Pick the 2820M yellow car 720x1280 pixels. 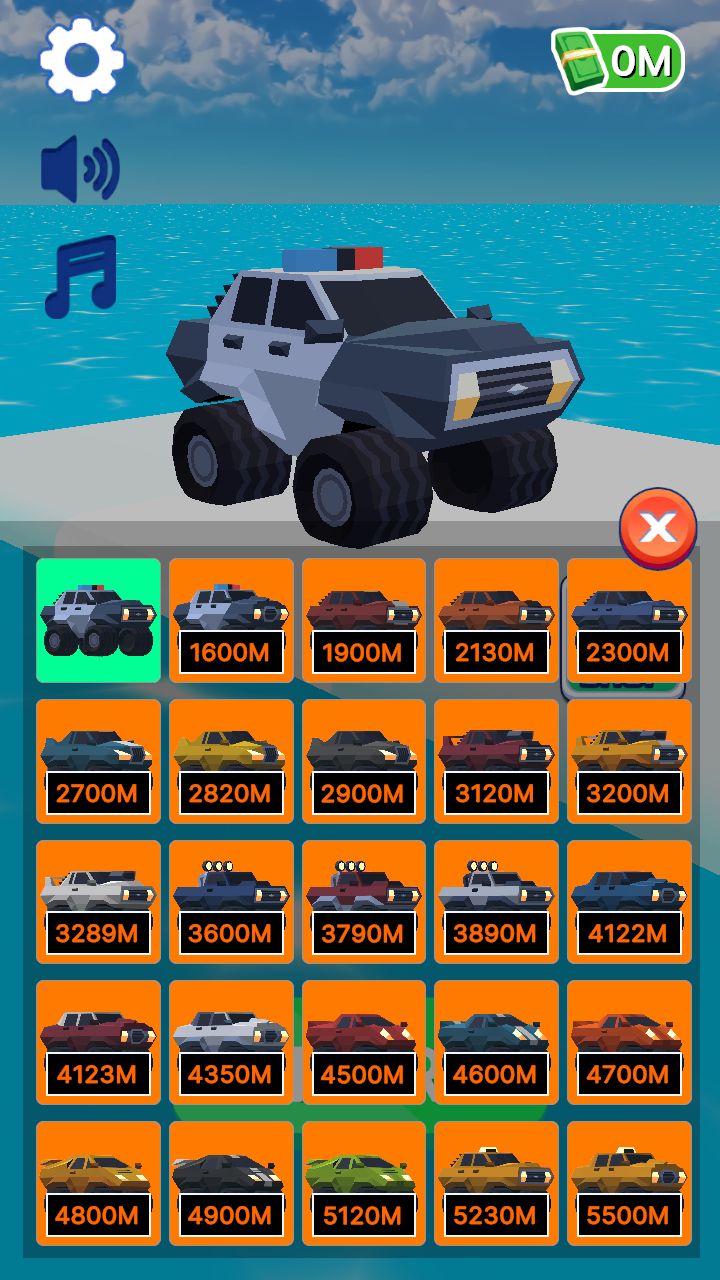tap(231, 761)
